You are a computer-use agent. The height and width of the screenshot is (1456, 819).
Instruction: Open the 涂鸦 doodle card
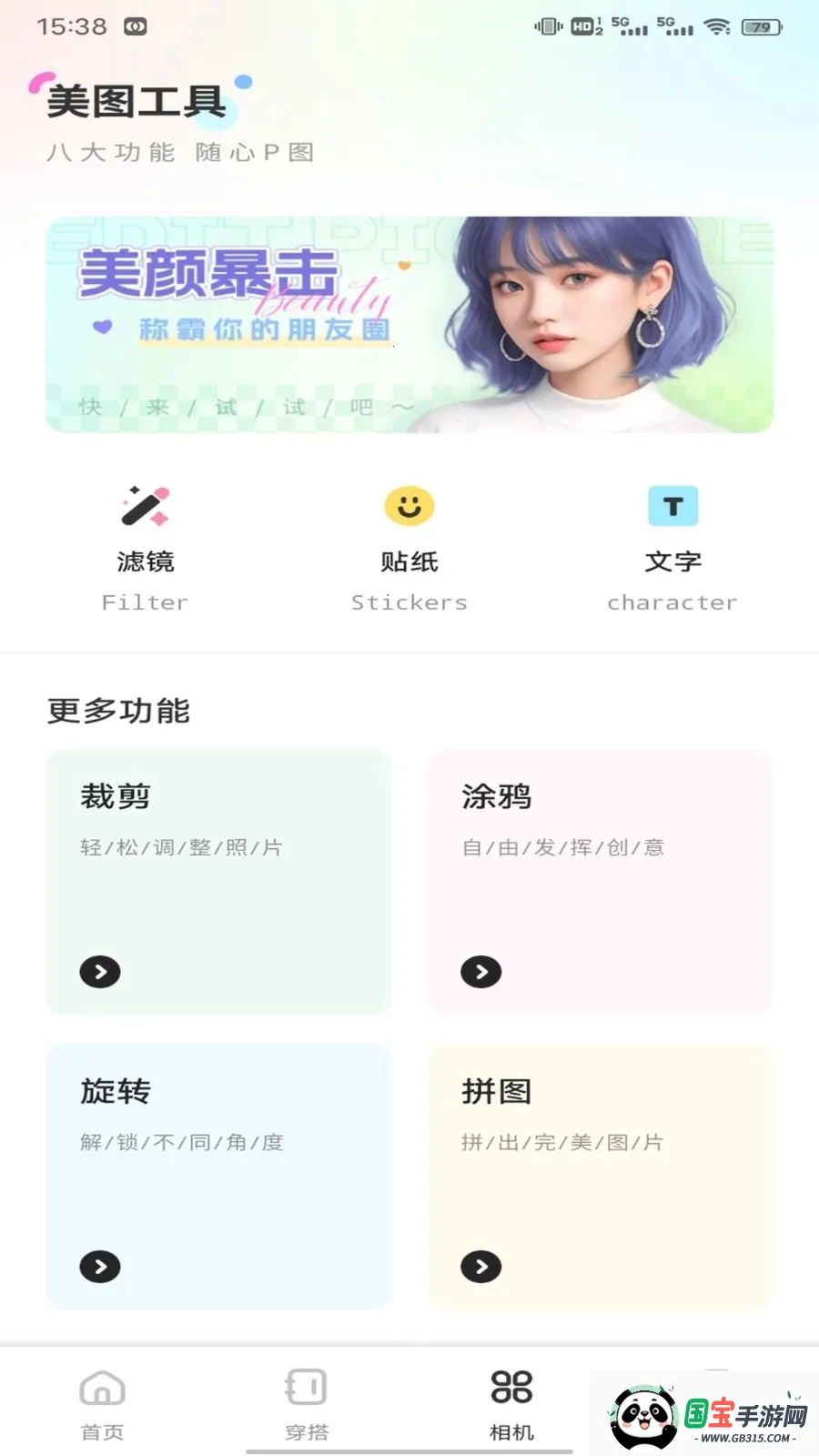(x=600, y=881)
